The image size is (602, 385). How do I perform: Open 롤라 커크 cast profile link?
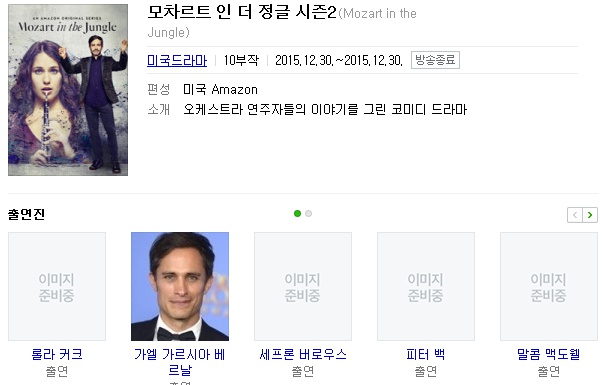57,354
